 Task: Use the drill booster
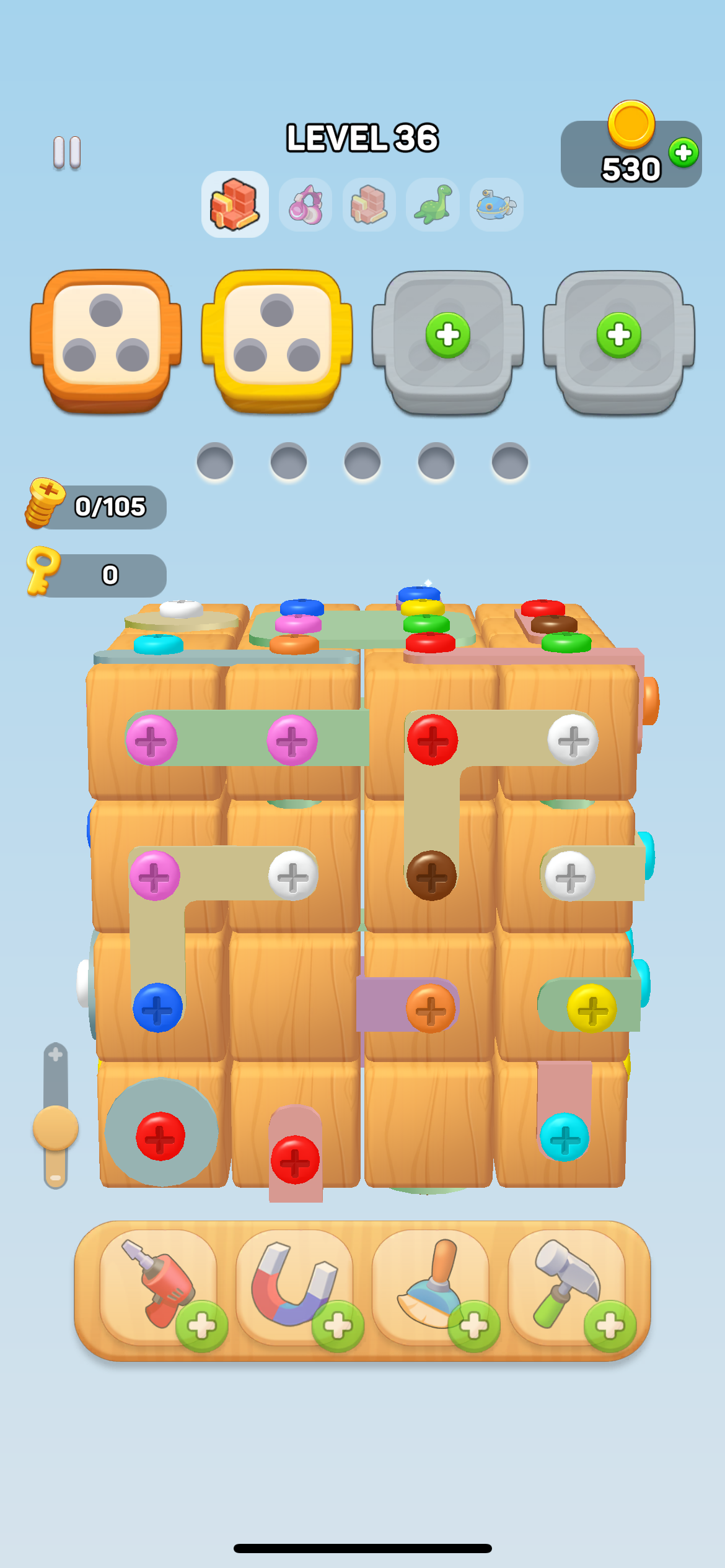[159, 1287]
